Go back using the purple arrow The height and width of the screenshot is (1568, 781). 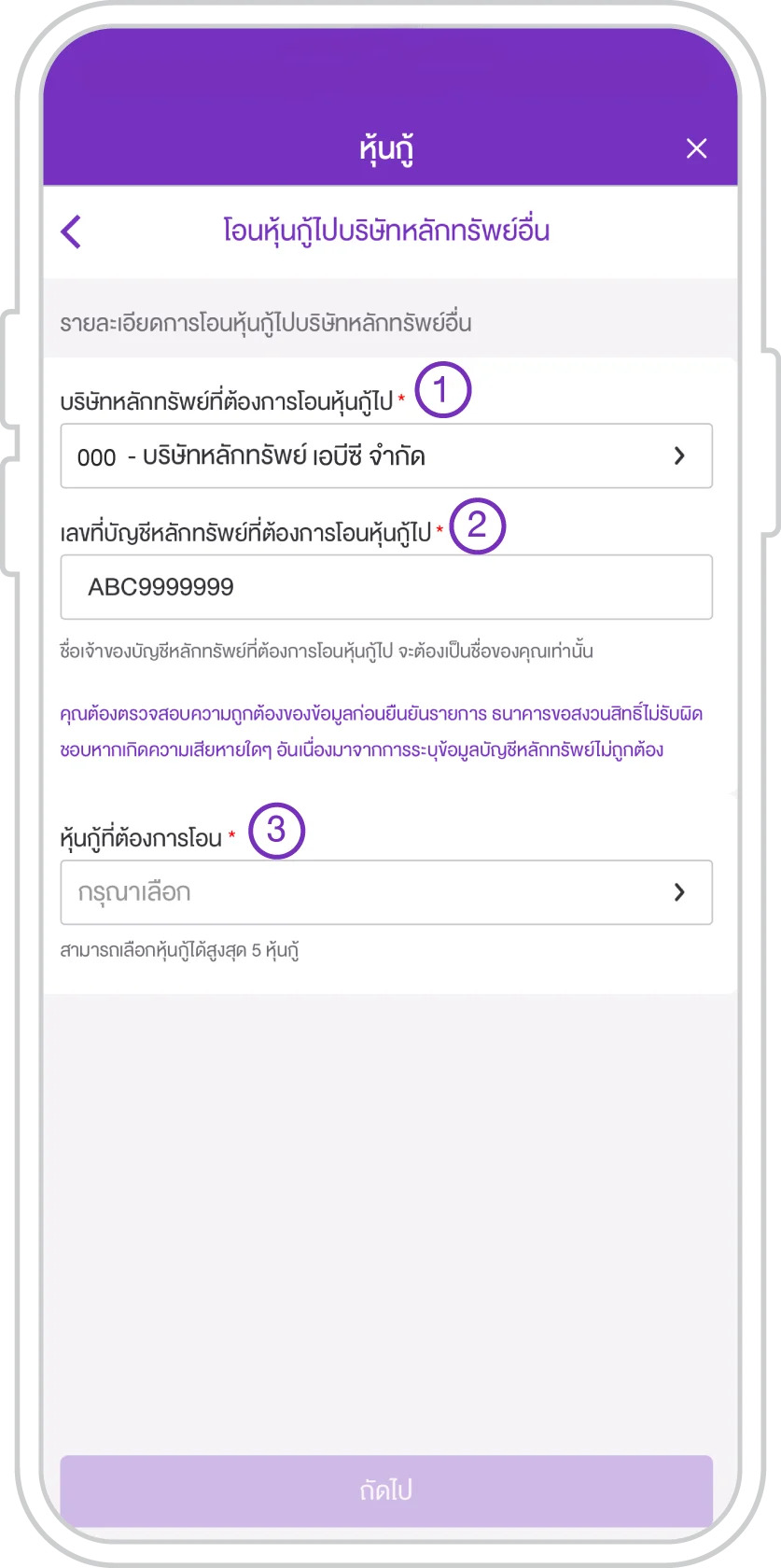72,231
